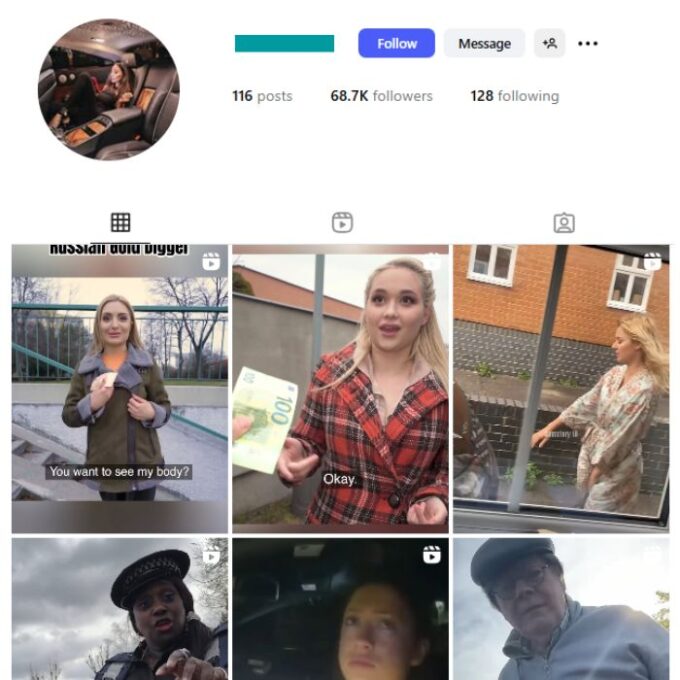Switch to the posts grid tab
Viewport: 680px width, 680px height.
(120, 222)
